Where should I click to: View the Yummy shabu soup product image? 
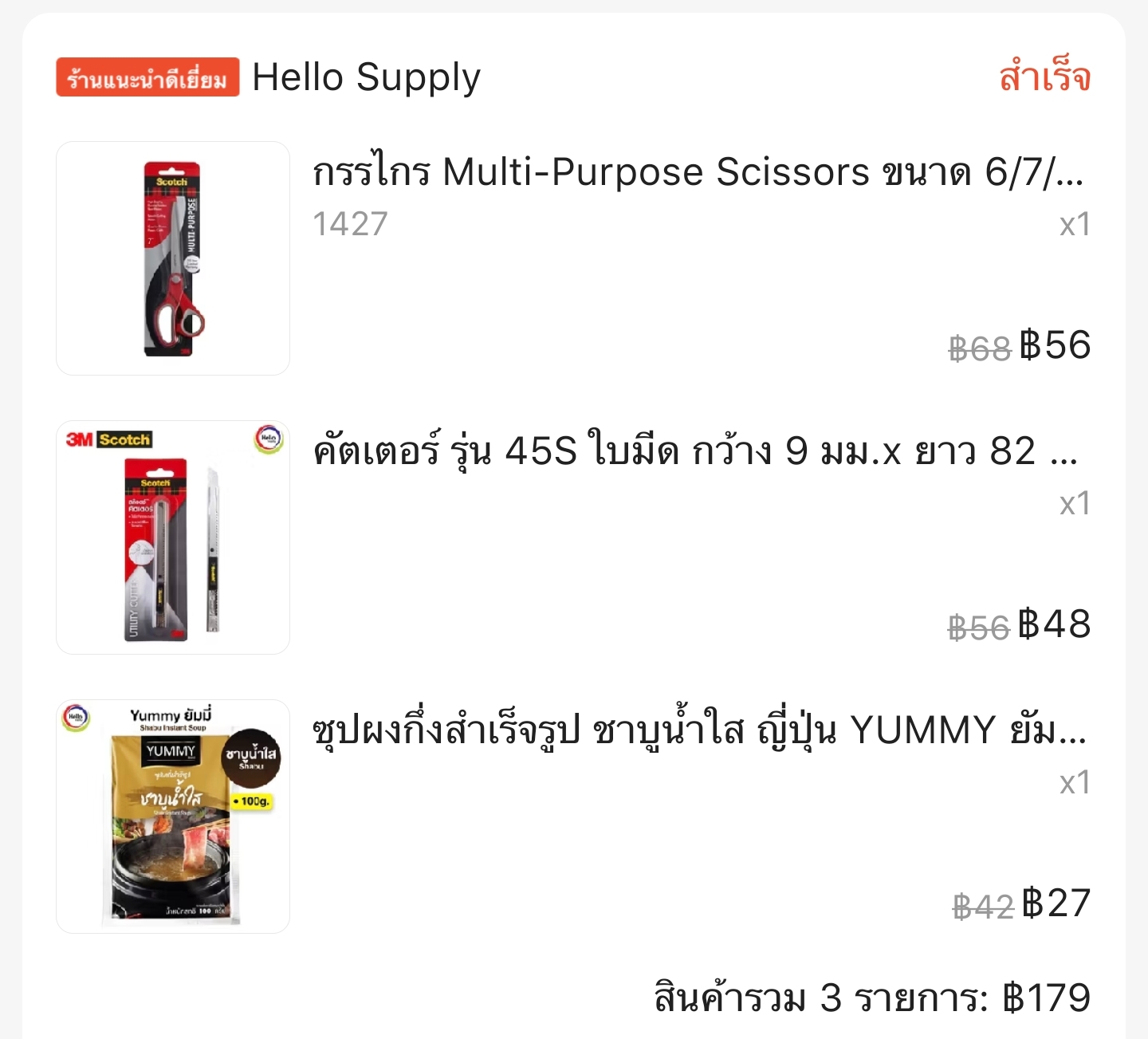click(x=173, y=817)
